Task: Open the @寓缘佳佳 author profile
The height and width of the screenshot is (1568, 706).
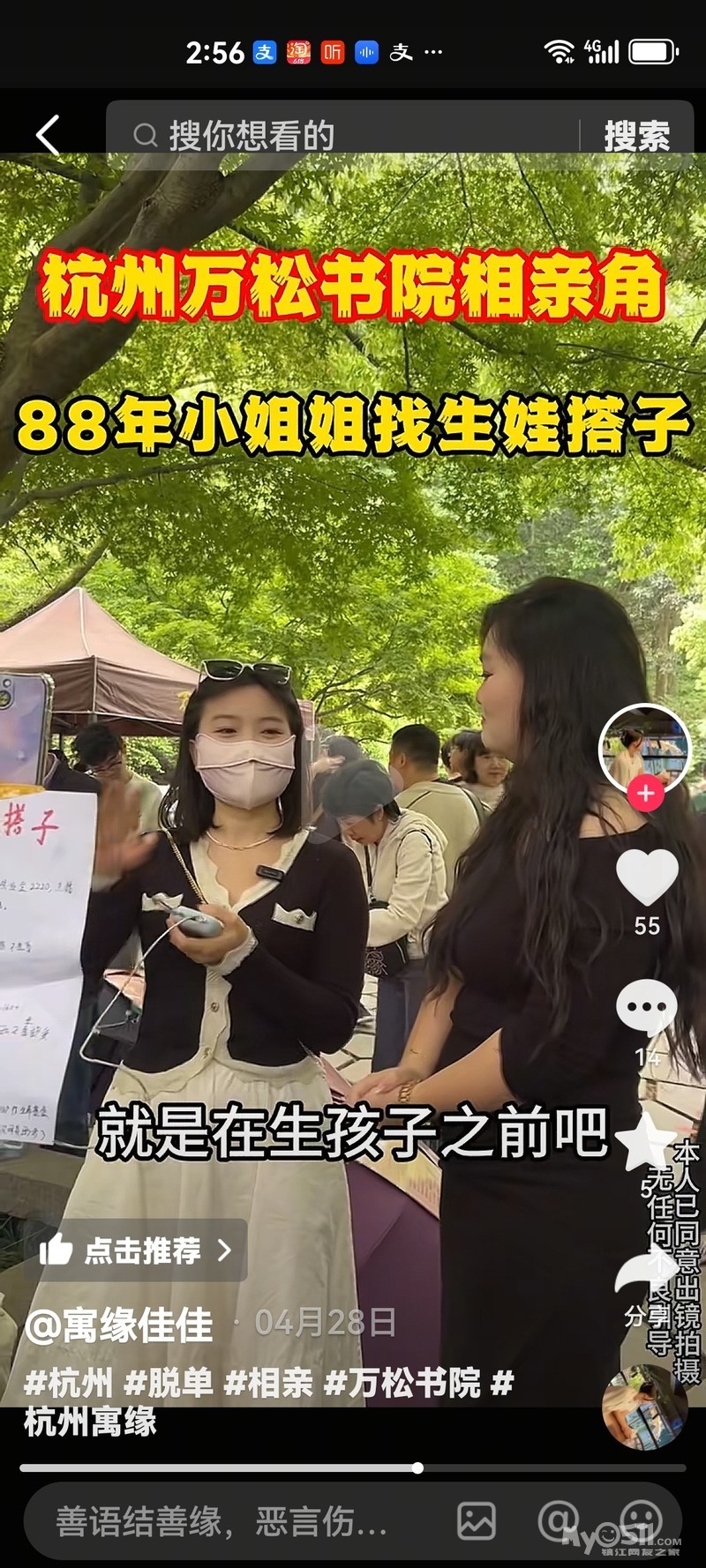Action: click(120, 1325)
